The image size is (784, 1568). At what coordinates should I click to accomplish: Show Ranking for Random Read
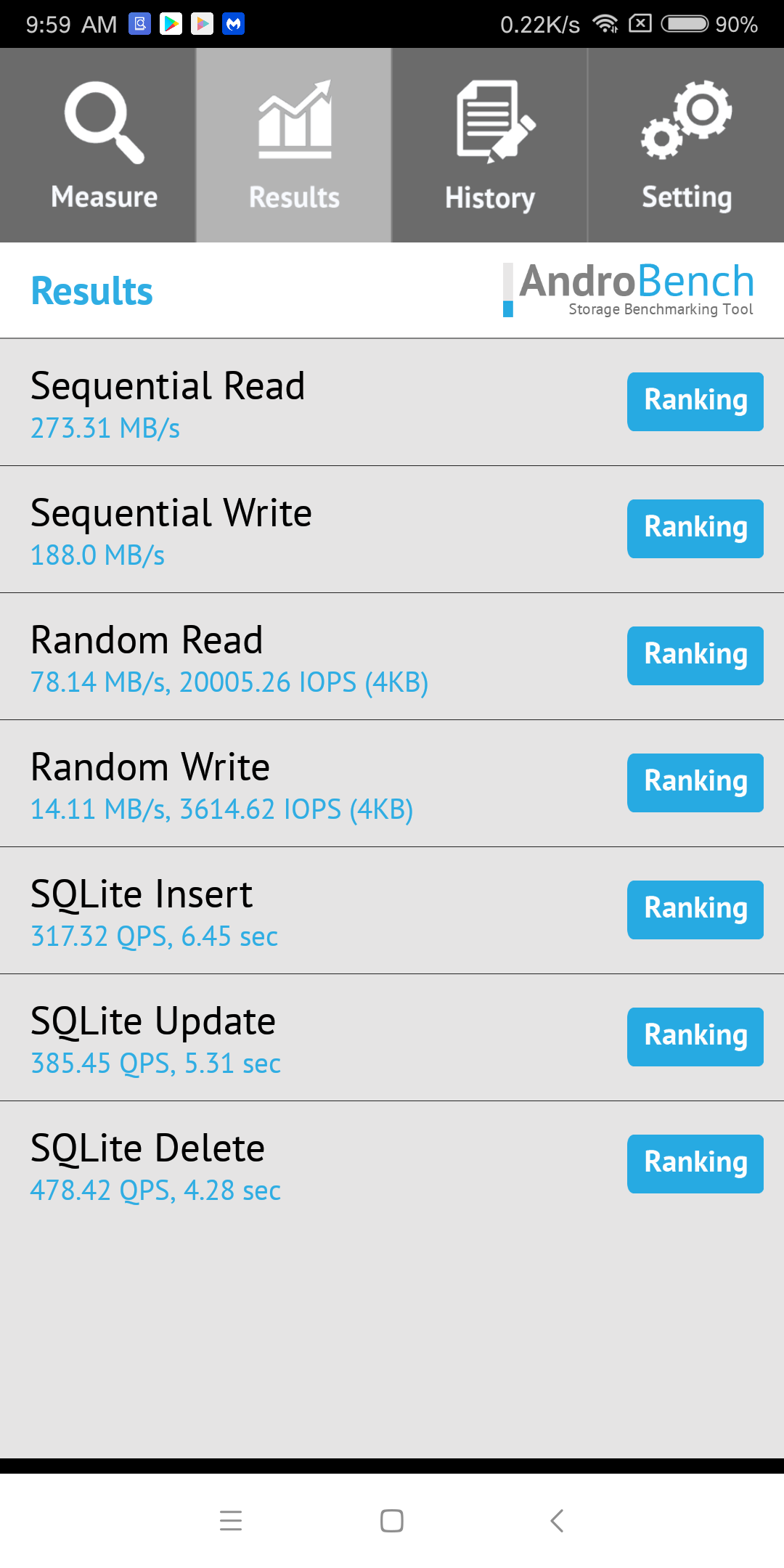[x=695, y=656]
